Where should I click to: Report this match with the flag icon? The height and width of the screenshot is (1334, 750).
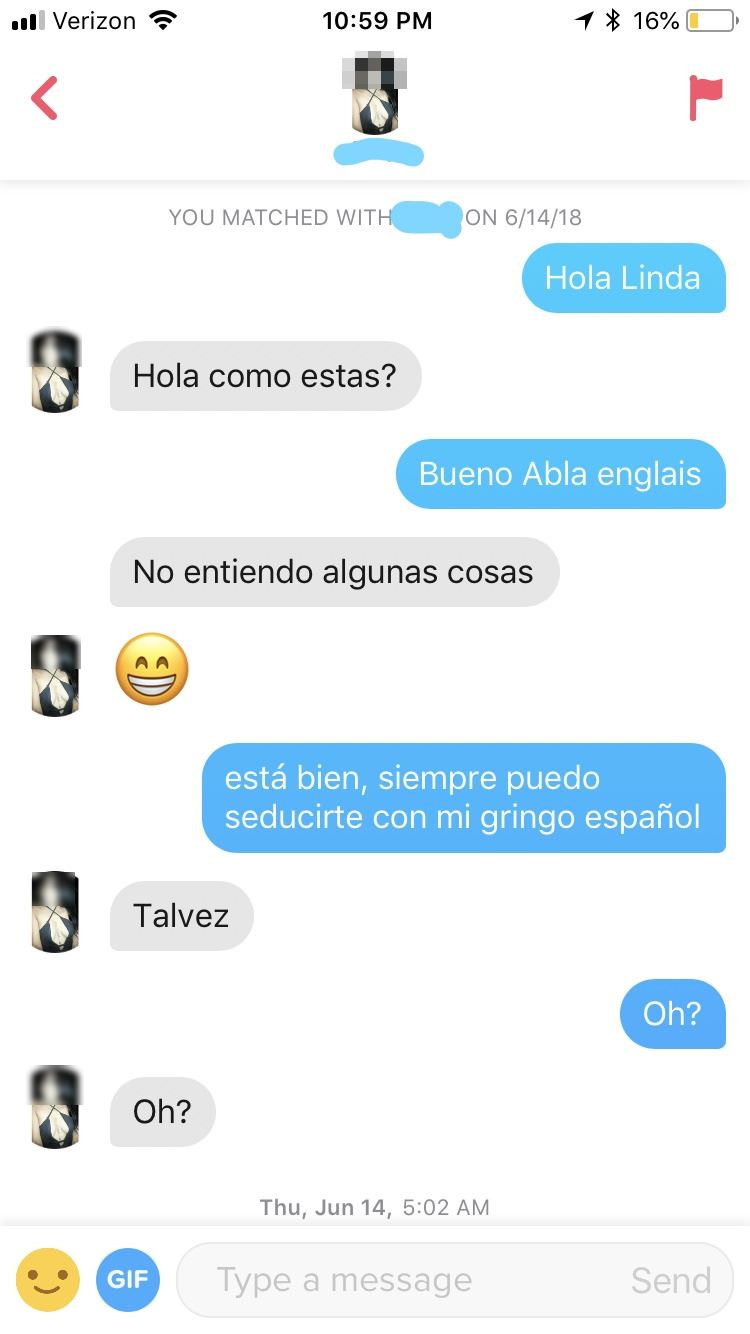[705, 98]
